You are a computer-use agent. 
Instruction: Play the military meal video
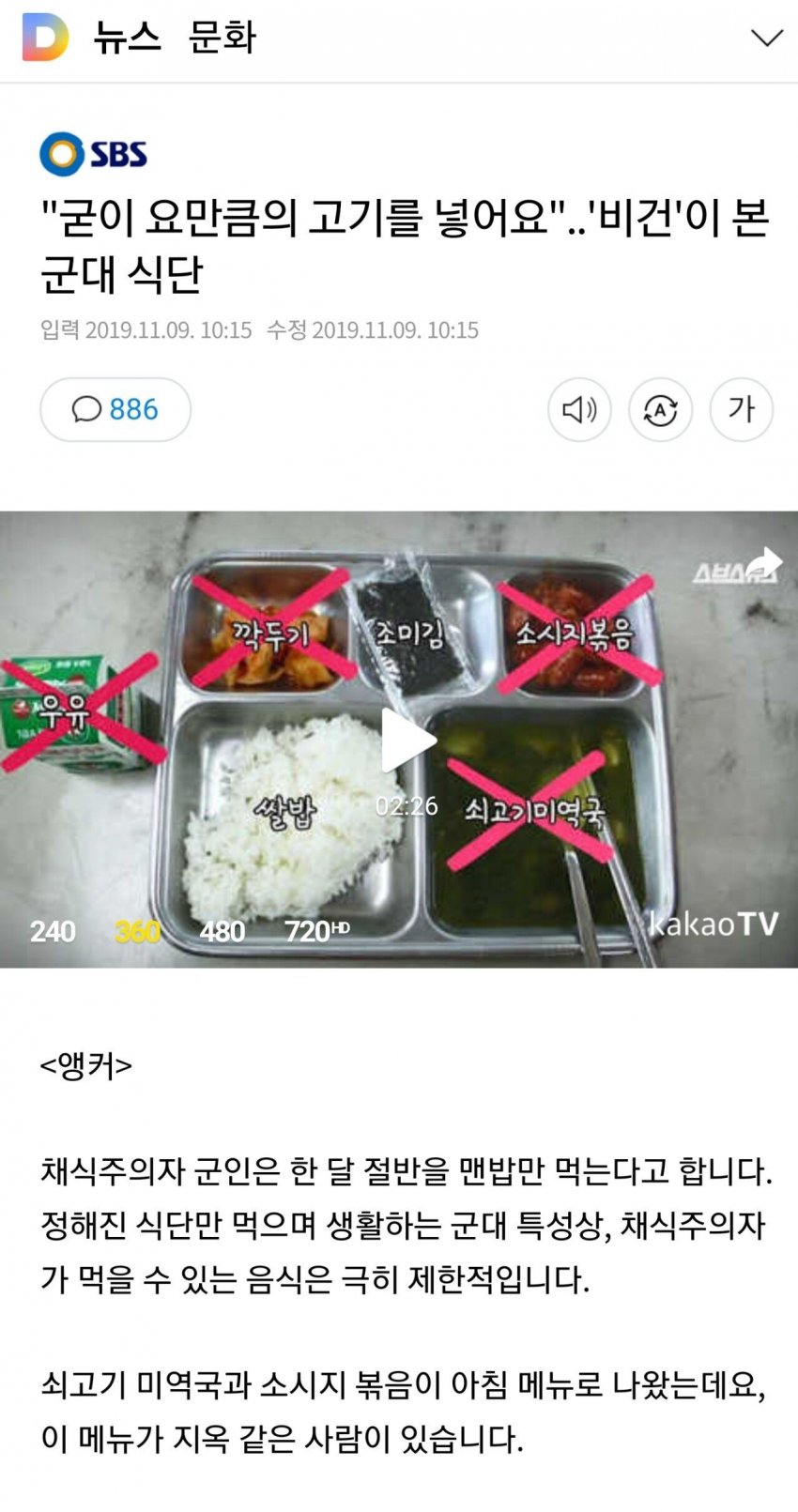[407, 741]
